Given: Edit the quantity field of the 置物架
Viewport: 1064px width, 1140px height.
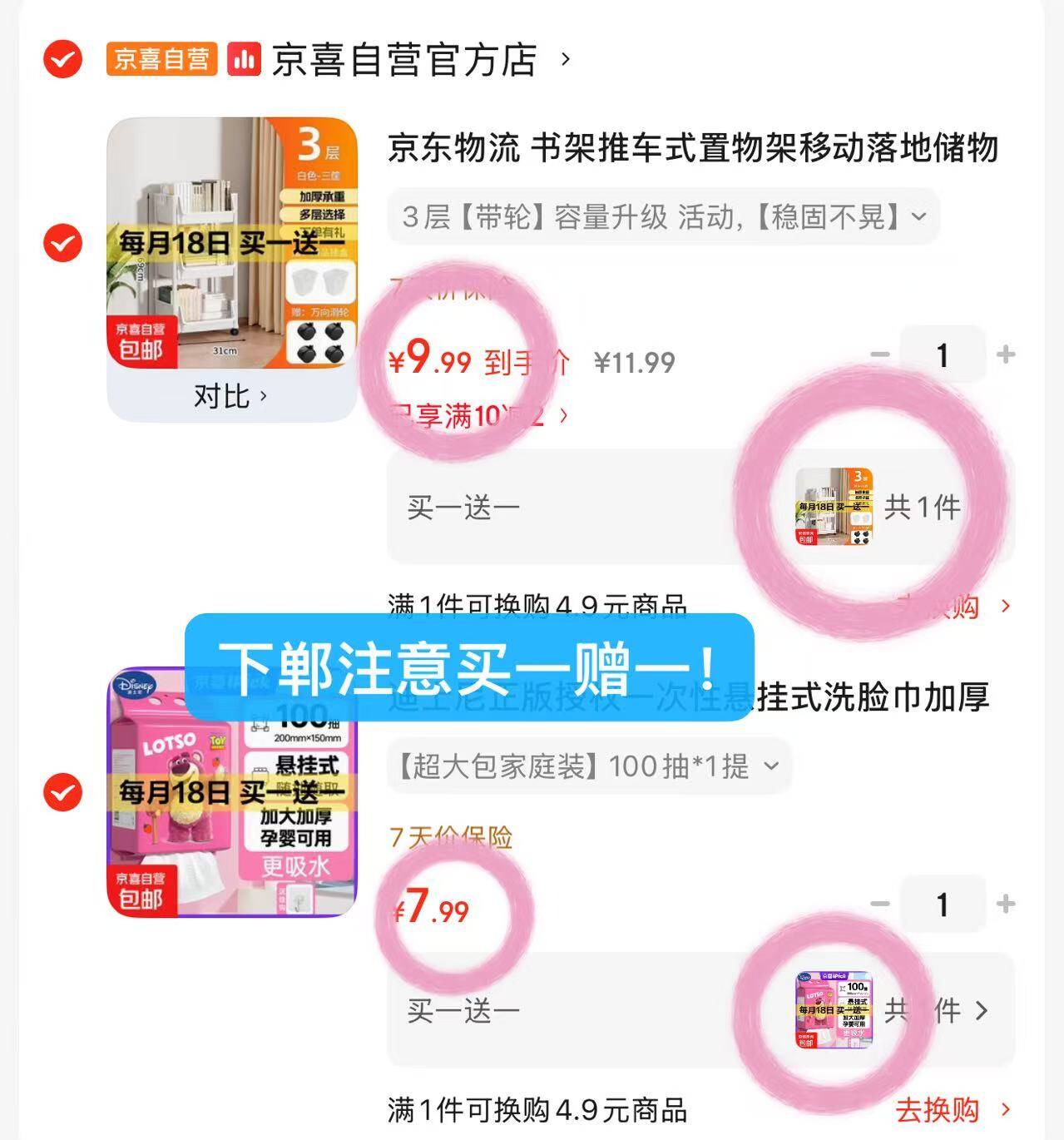Looking at the screenshot, I should [942, 355].
